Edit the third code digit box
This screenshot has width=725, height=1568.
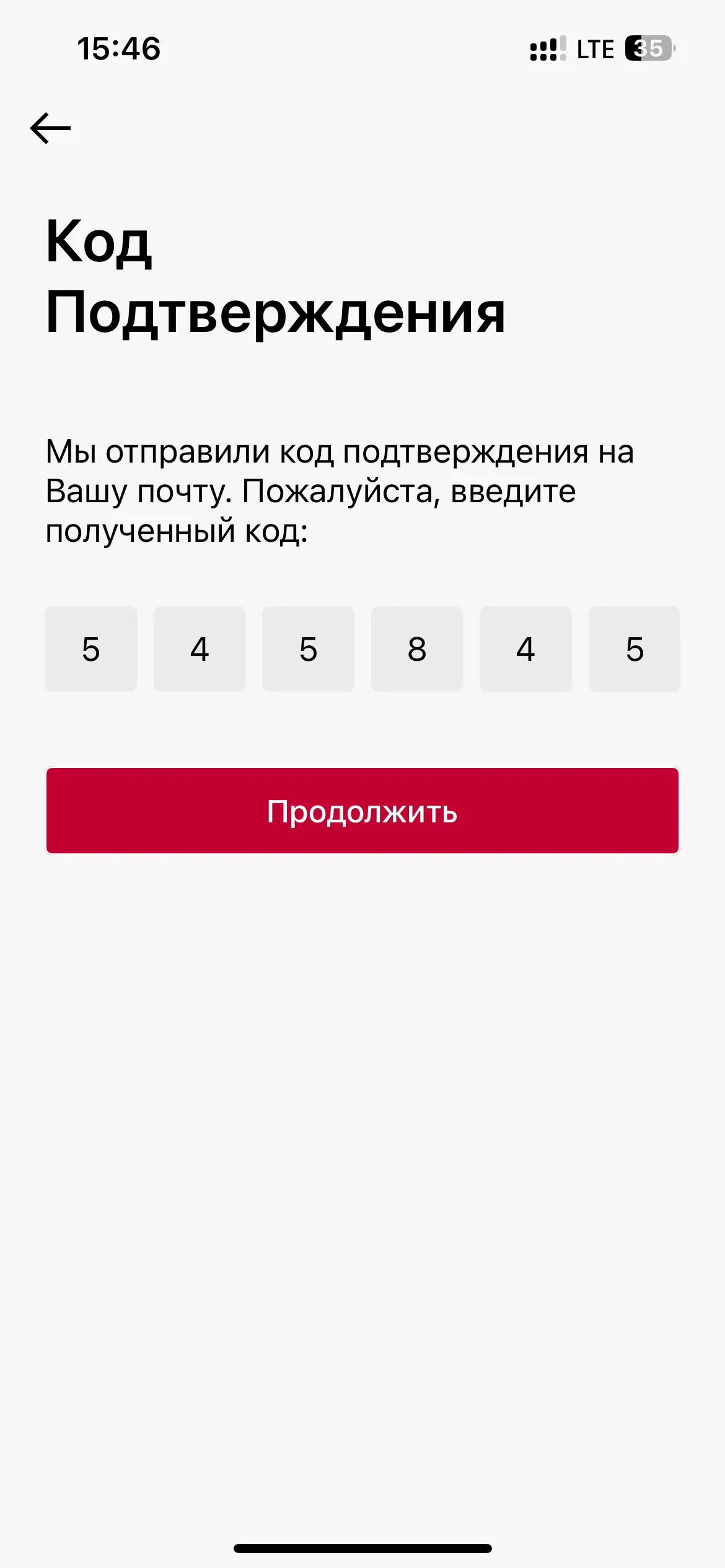point(308,649)
